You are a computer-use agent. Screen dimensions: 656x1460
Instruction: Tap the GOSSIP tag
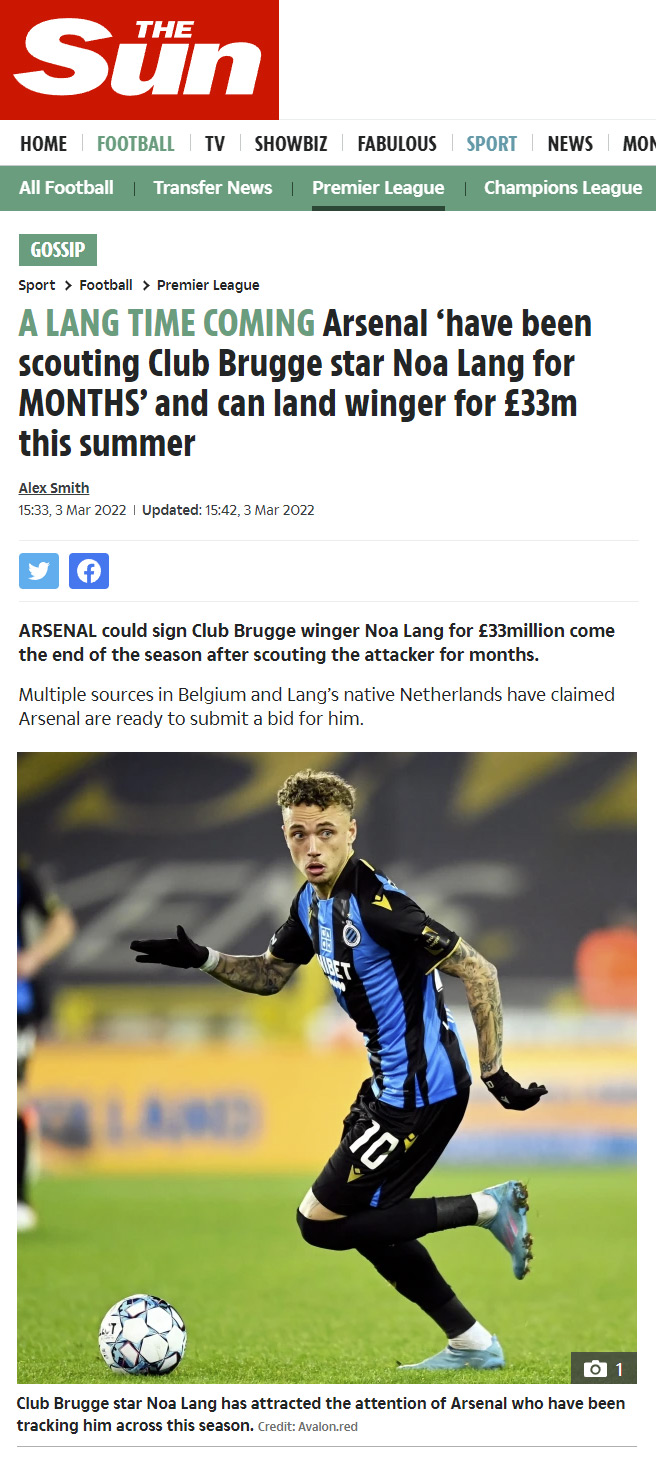point(57,250)
